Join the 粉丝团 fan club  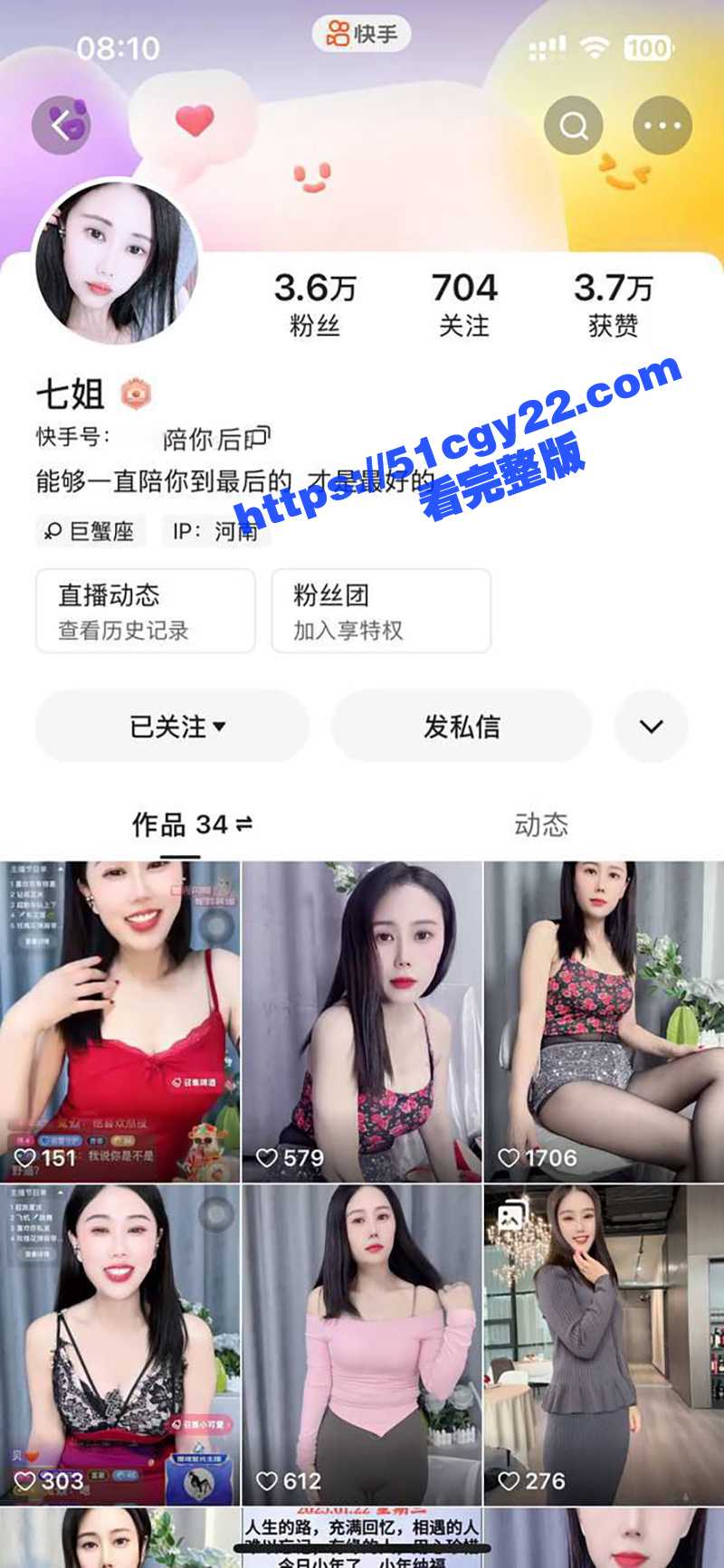(x=381, y=611)
